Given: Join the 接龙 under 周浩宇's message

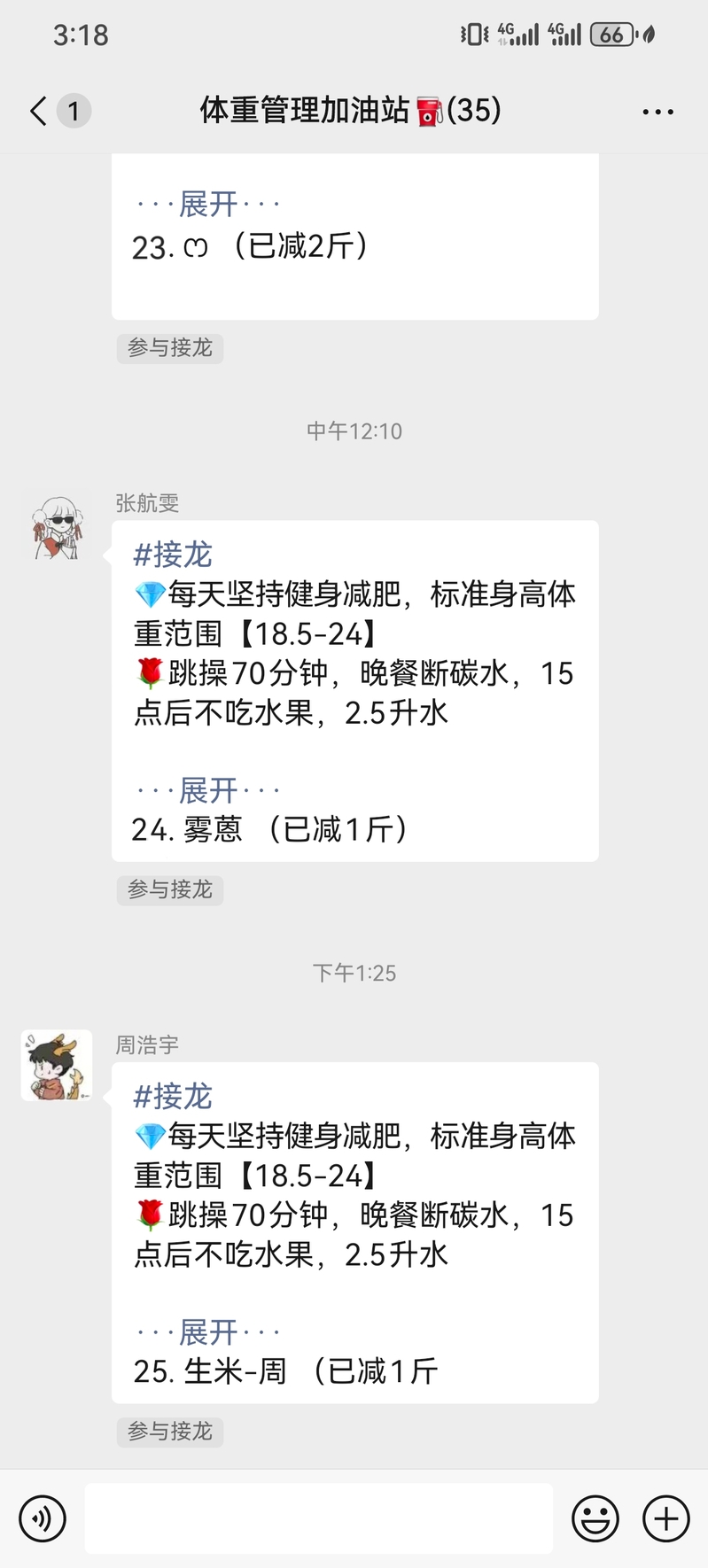Looking at the screenshot, I should (170, 1432).
